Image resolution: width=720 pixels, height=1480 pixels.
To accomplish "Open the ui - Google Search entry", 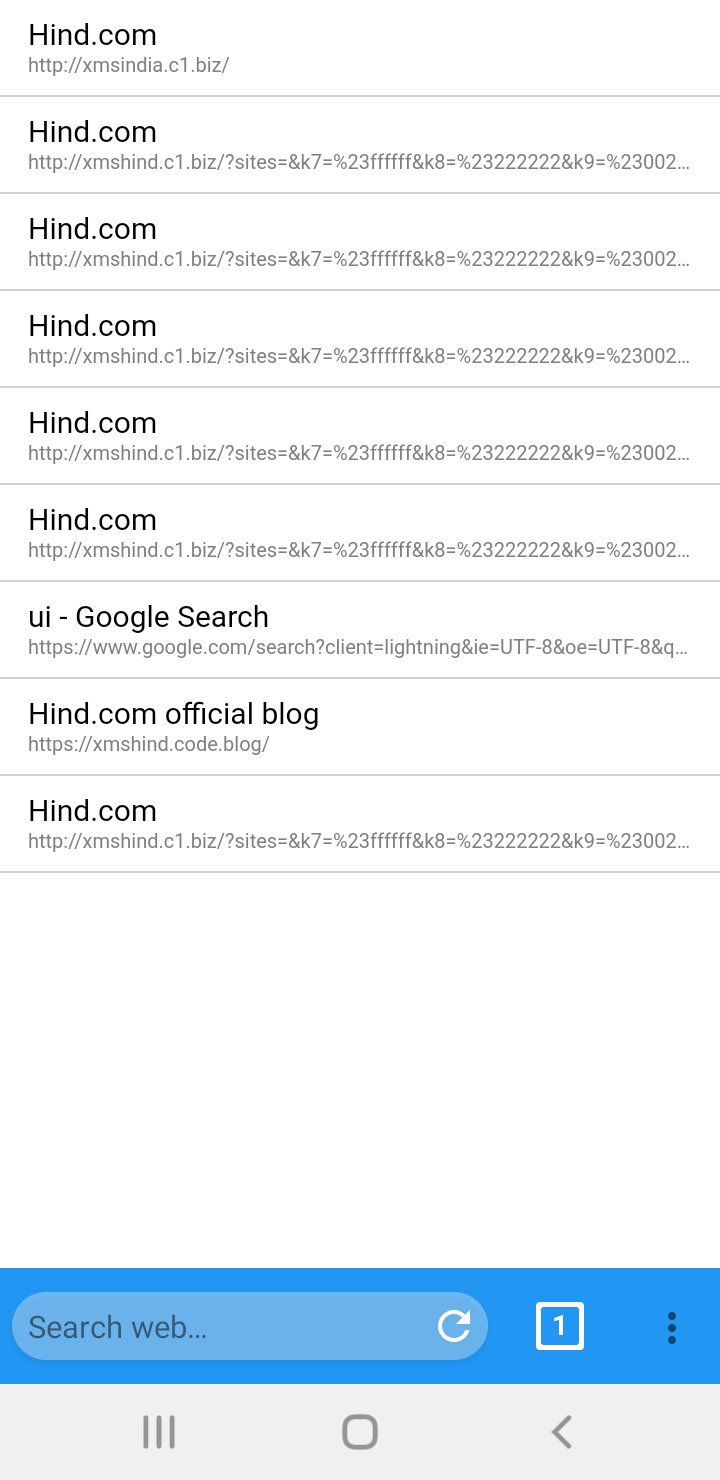I will click(x=360, y=629).
